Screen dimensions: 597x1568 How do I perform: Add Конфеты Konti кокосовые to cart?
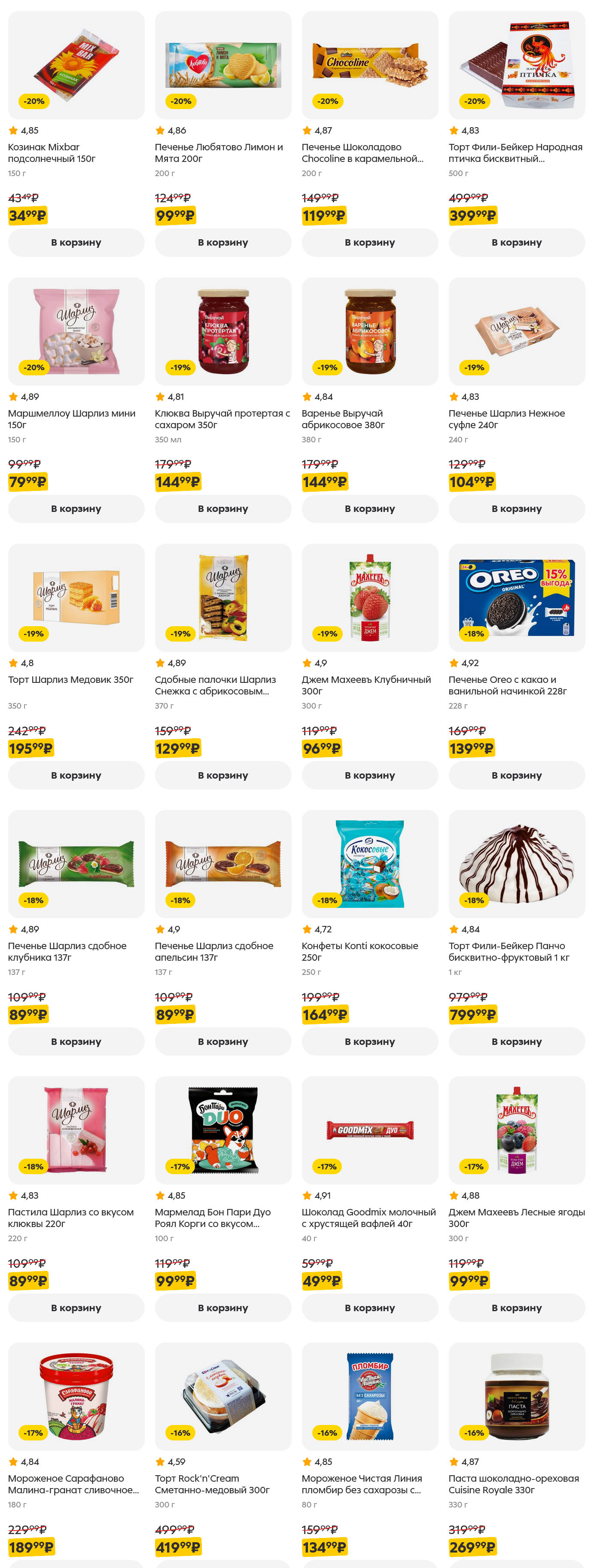tap(369, 1041)
